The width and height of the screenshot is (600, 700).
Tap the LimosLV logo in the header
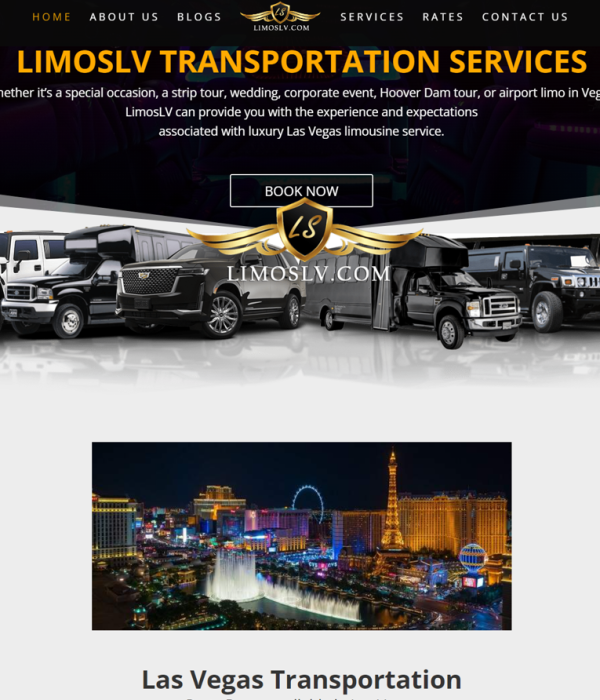point(280,17)
